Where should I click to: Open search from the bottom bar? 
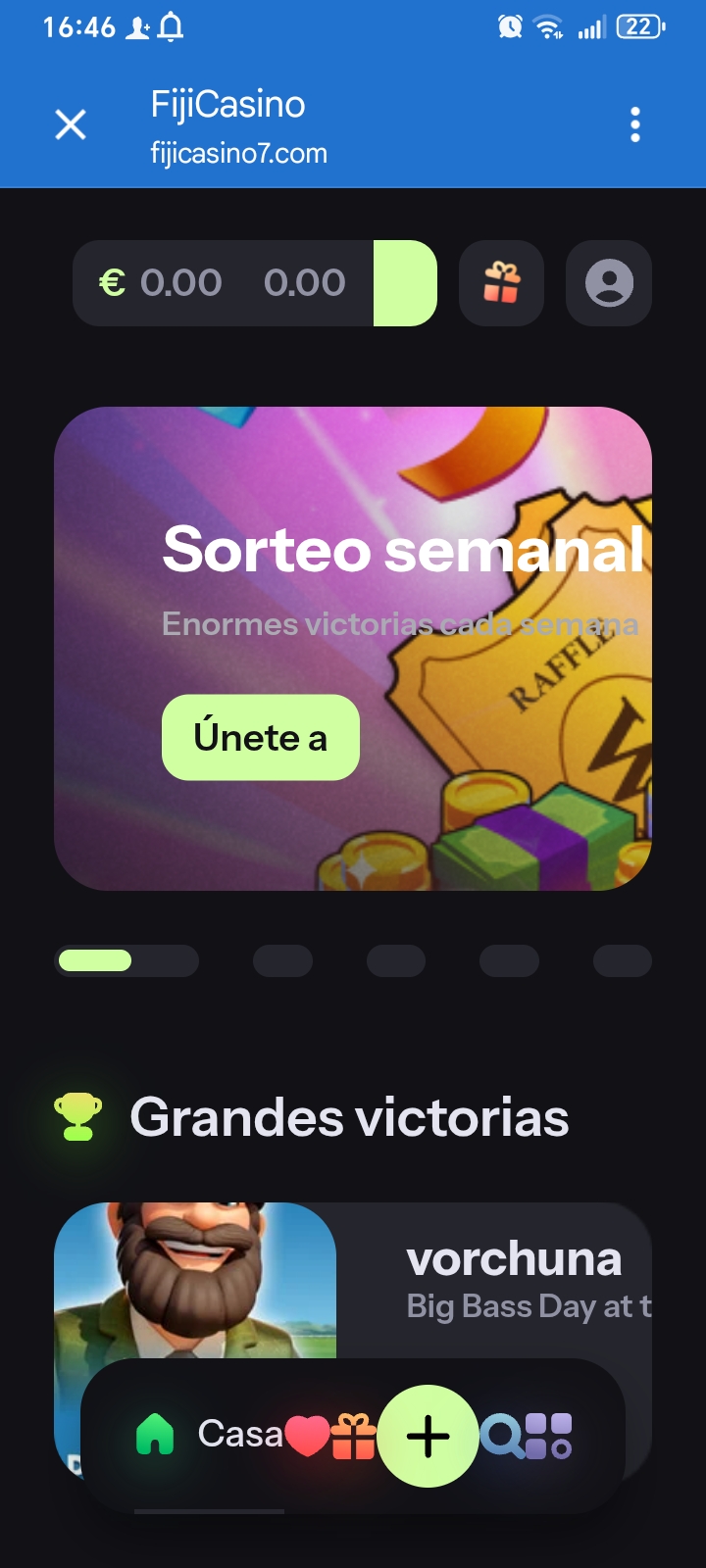[501, 1437]
